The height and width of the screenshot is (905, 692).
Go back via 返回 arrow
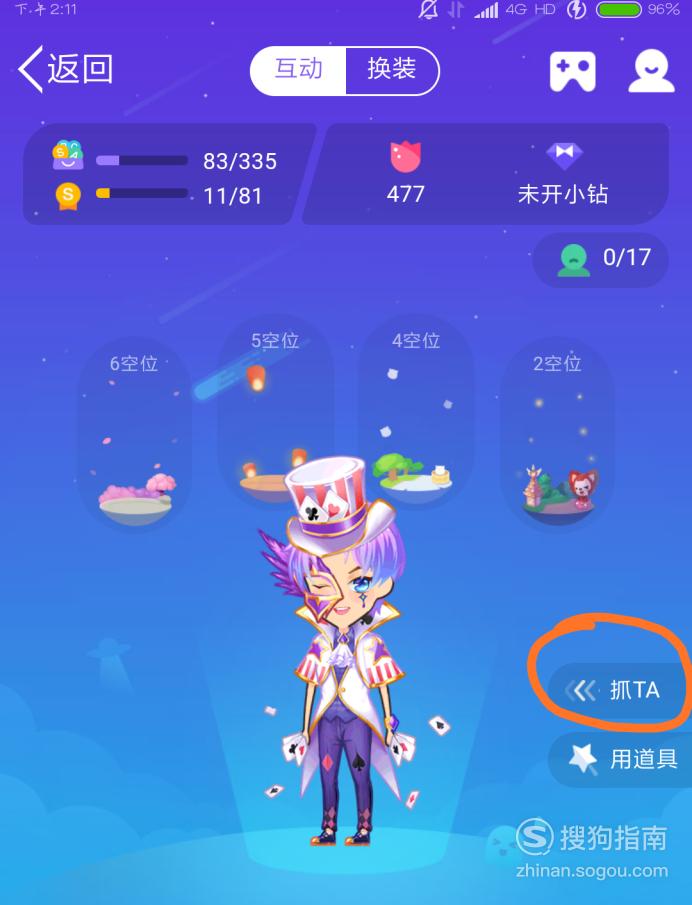pyautogui.click(x=66, y=70)
